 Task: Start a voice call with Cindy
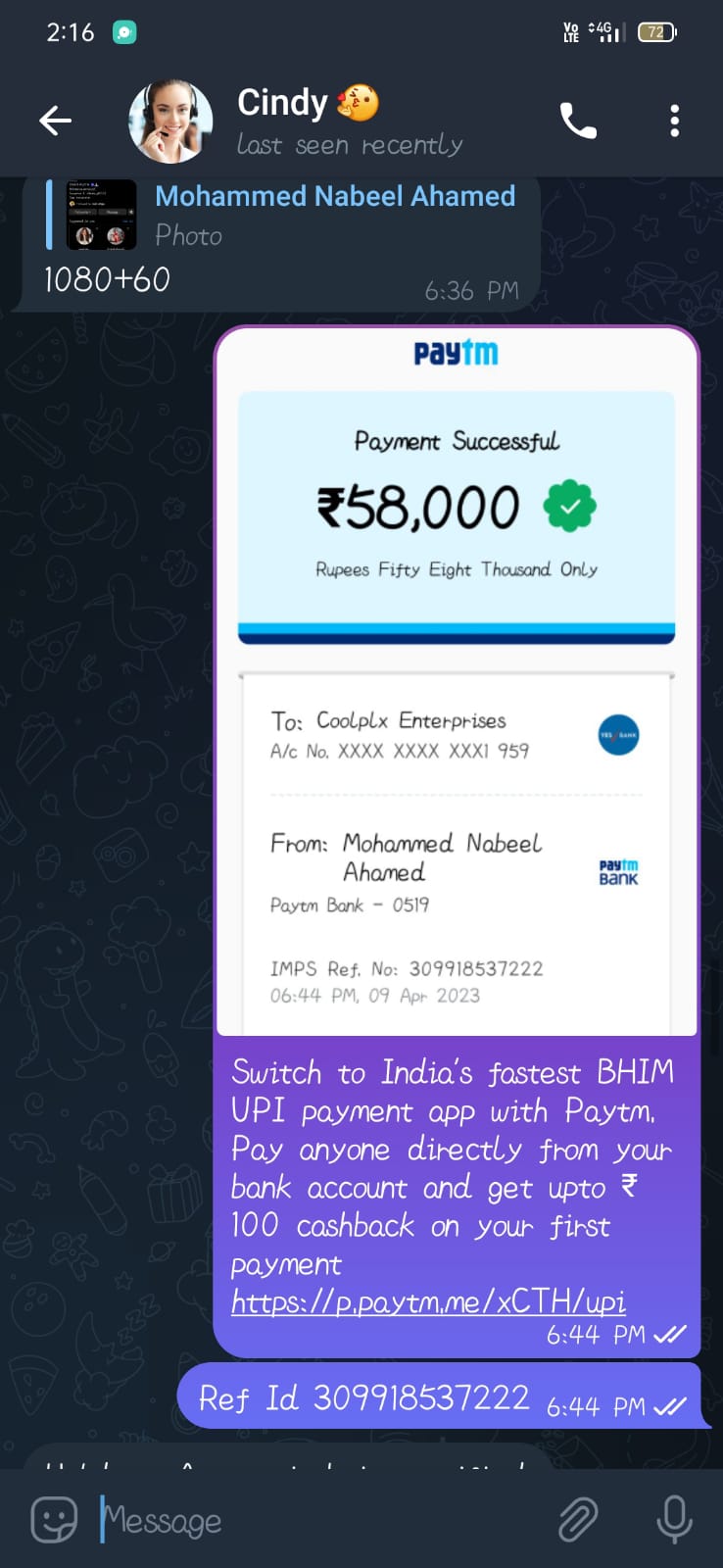tap(578, 121)
